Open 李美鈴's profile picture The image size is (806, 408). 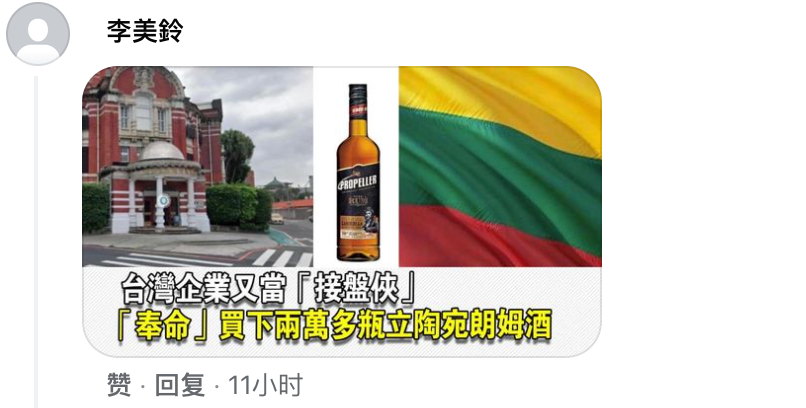point(38,34)
